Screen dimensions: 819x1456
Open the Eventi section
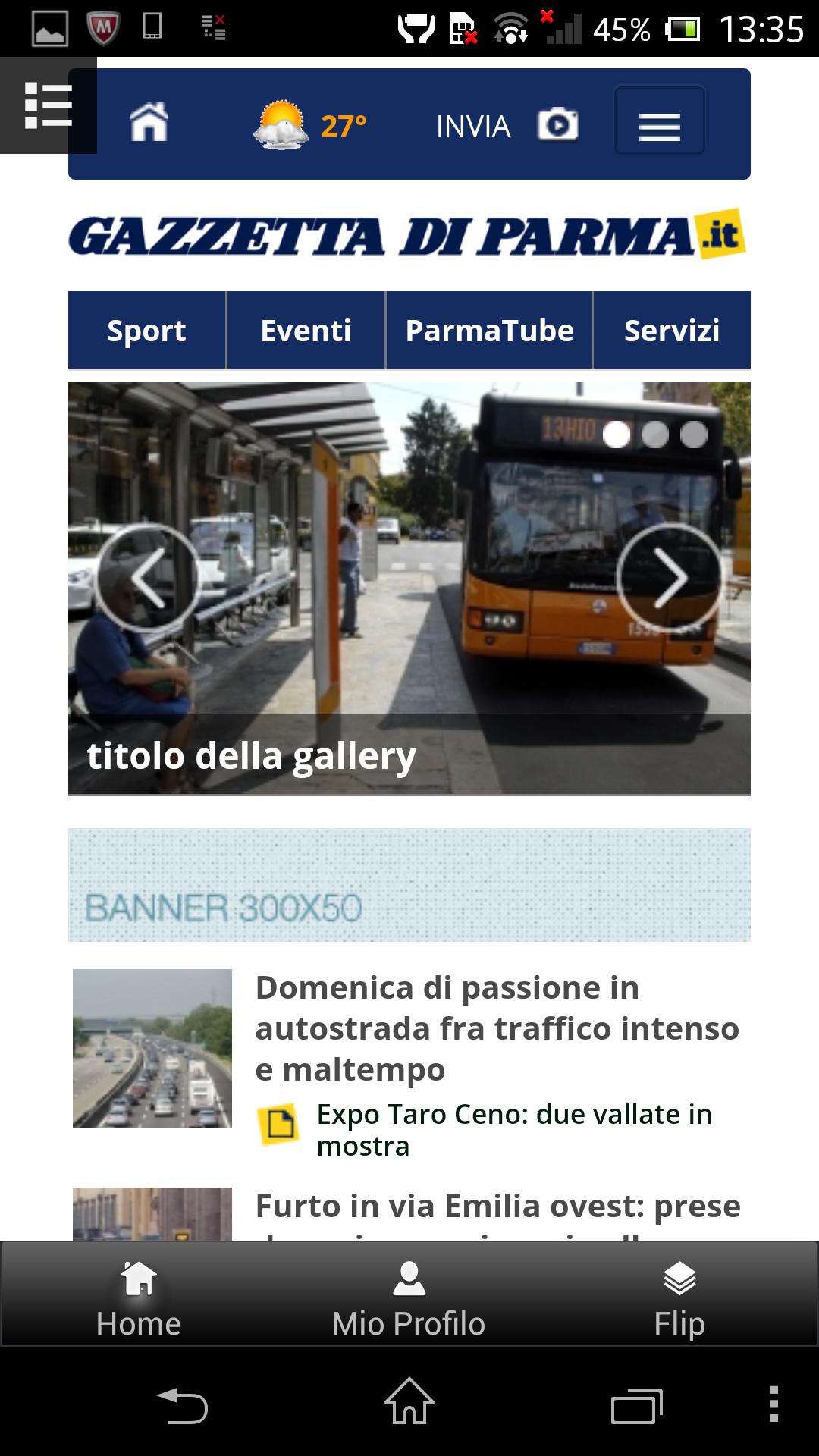click(x=306, y=330)
